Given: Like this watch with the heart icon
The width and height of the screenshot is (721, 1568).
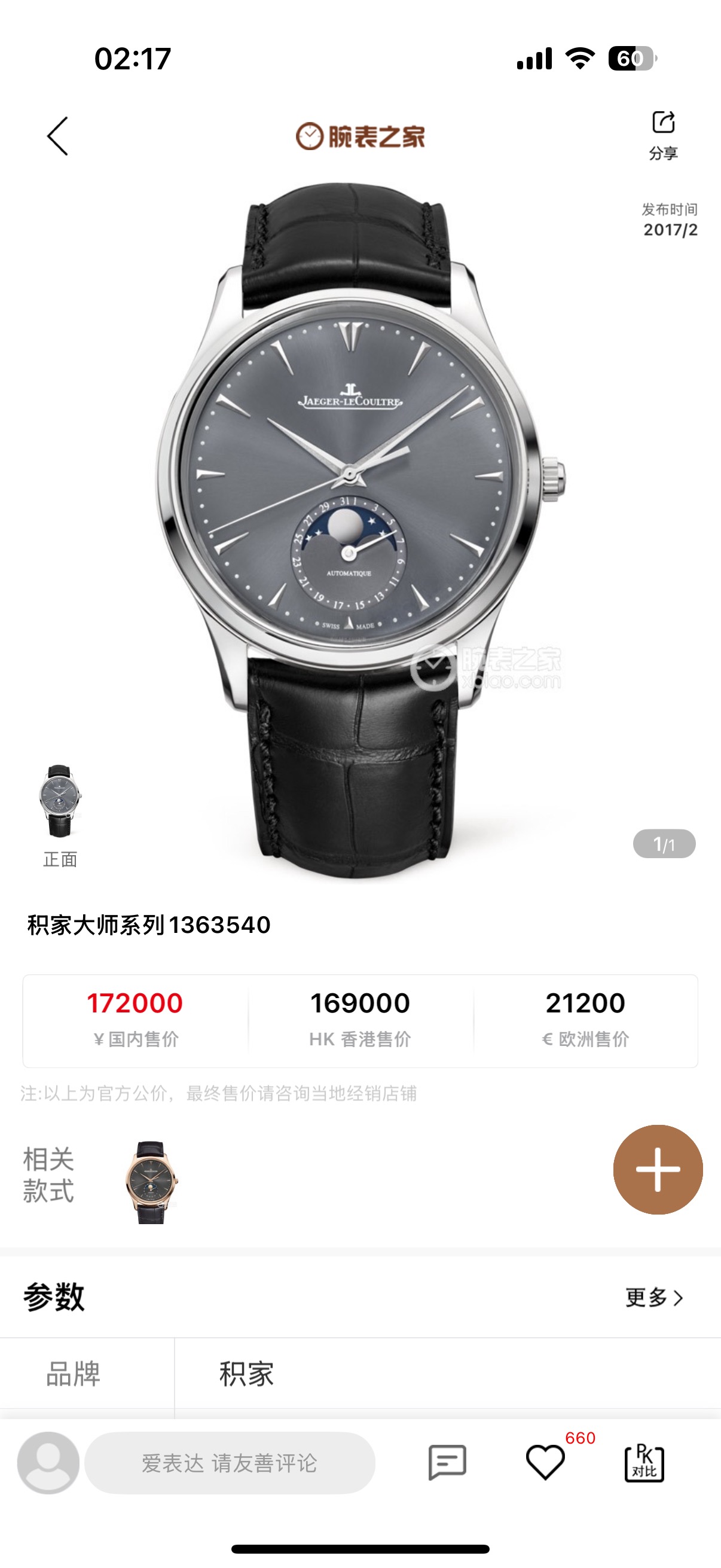Looking at the screenshot, I should pos(545,1462).
